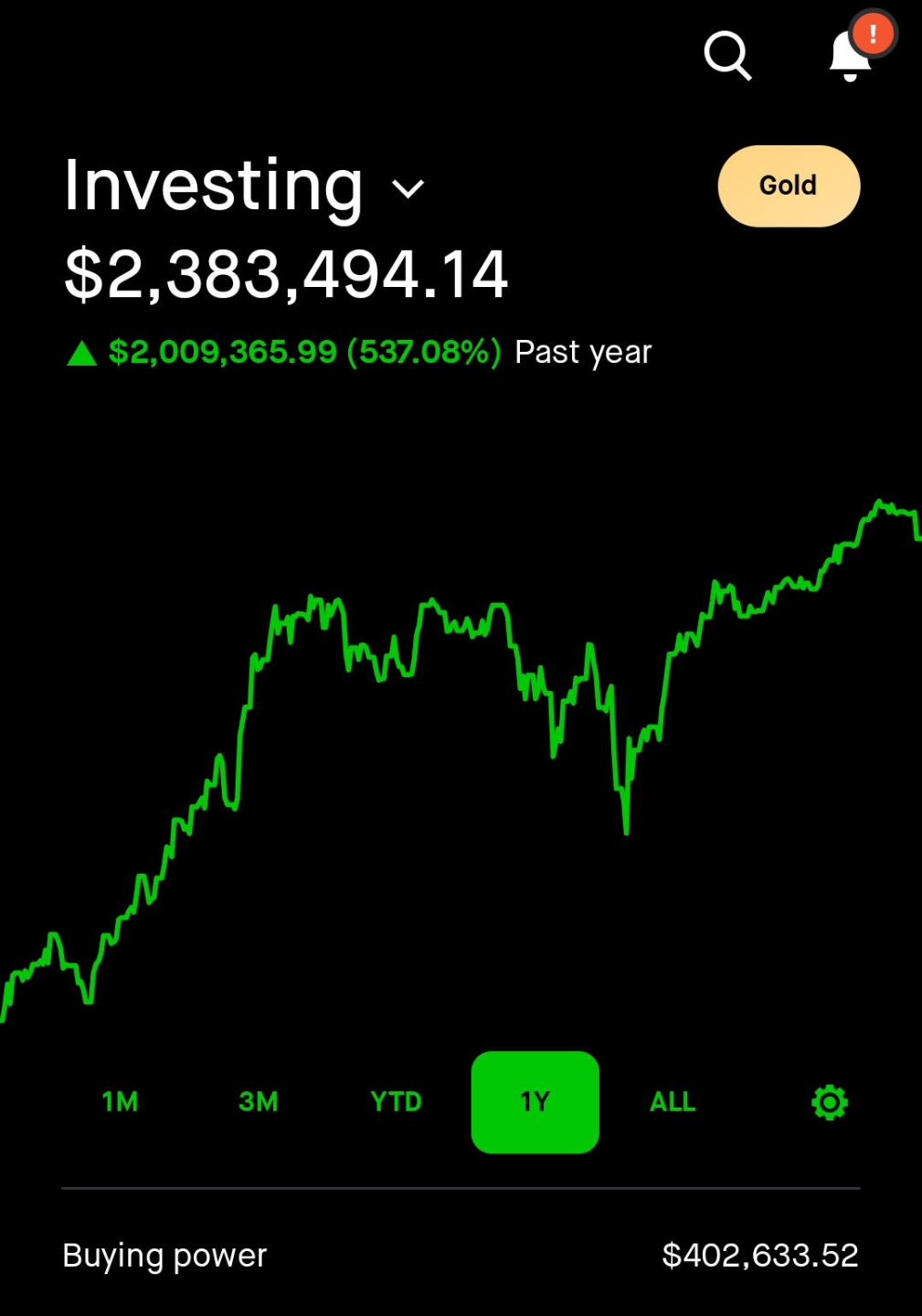The height and width of the screenshot is (1316, 922).
Task: Switch chart to ALL time
Action: click(x=673, y=1102)
